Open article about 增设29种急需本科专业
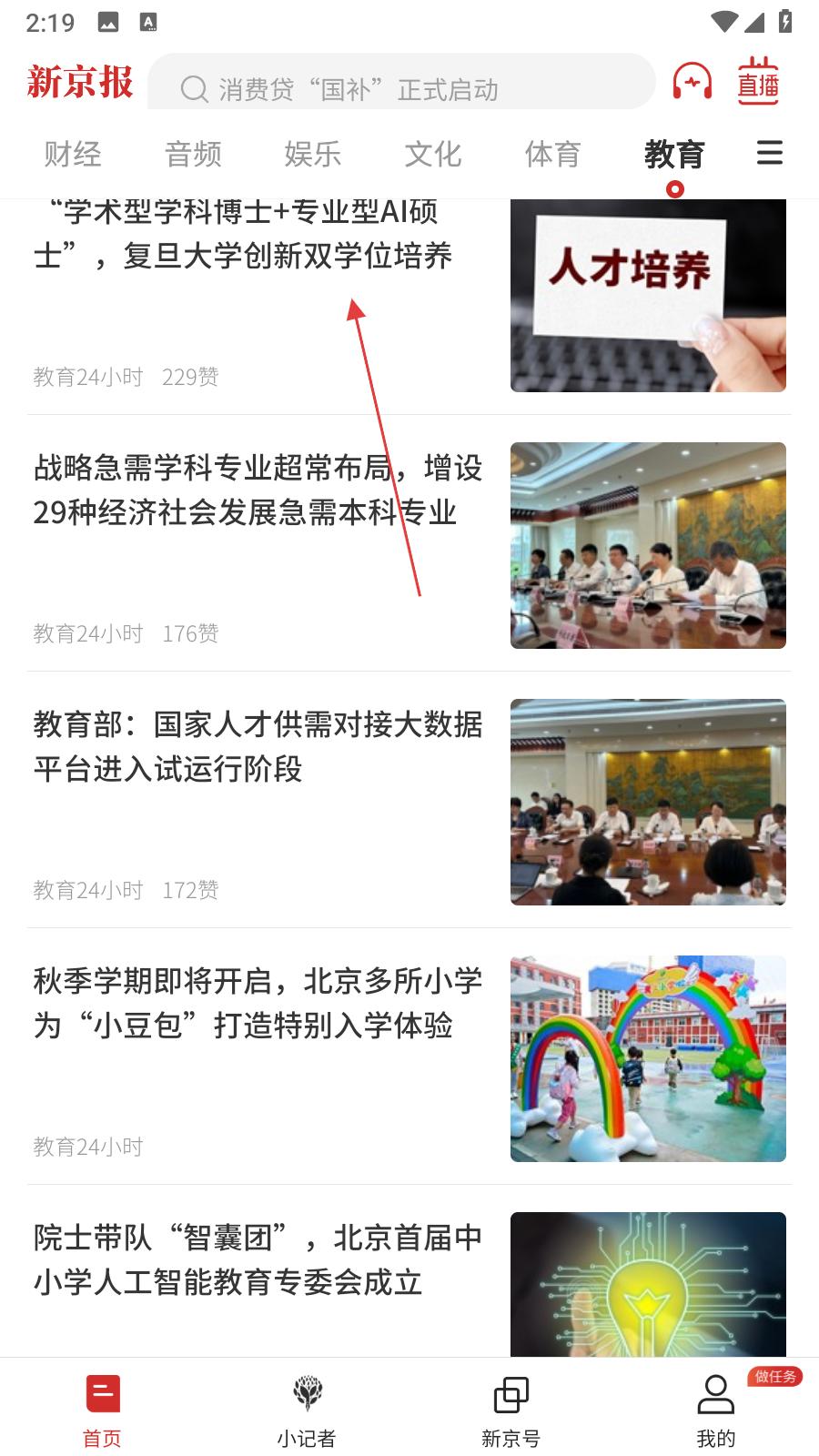Screen dimensions: 819x1456 click(x=258, y=491)
